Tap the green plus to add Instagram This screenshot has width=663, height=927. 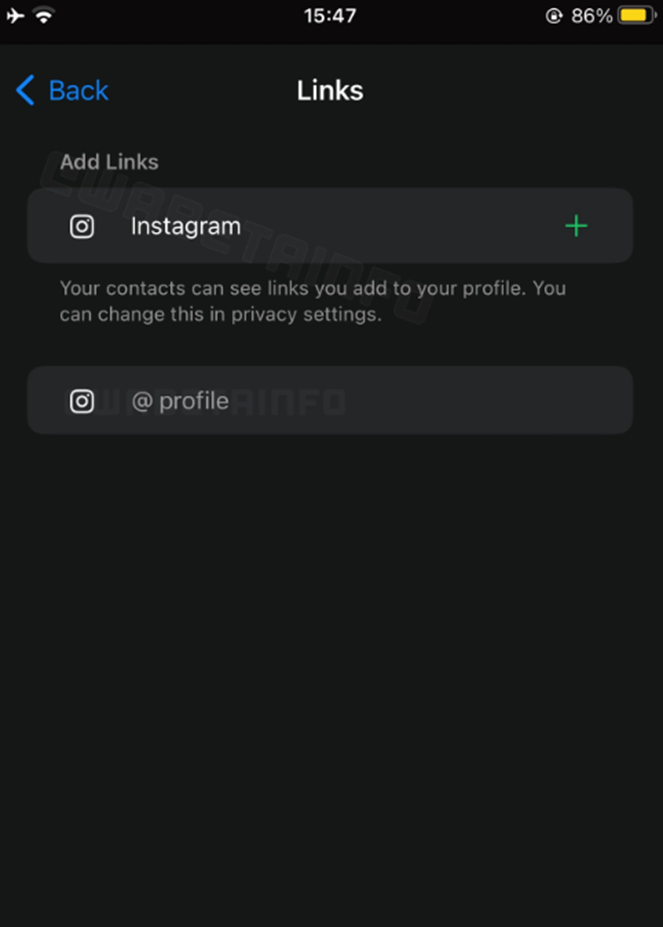[575, 226]
